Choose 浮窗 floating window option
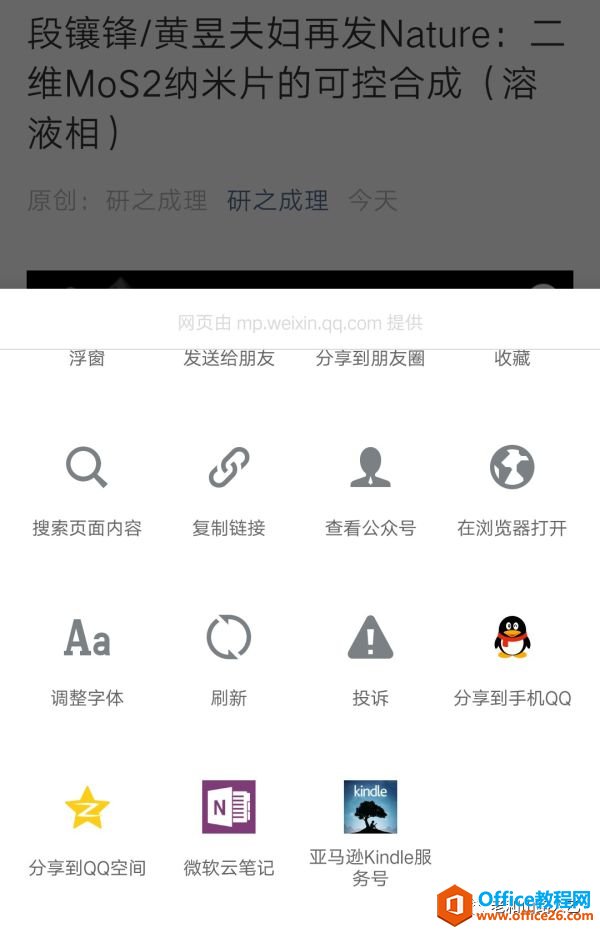Viewport: 600px width, 933px height. [x=87, y=358]
